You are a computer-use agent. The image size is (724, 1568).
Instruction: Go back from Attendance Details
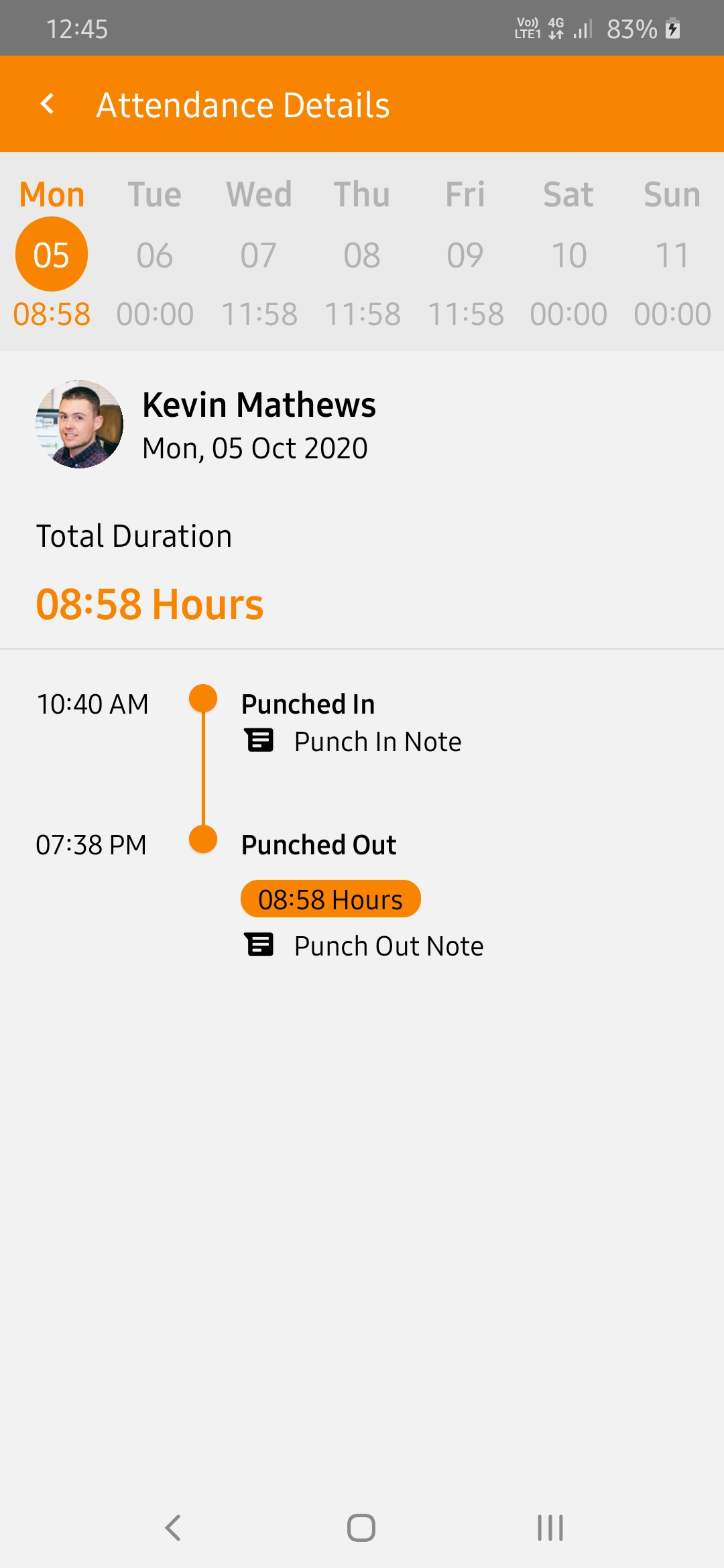(x=48, y=104)
